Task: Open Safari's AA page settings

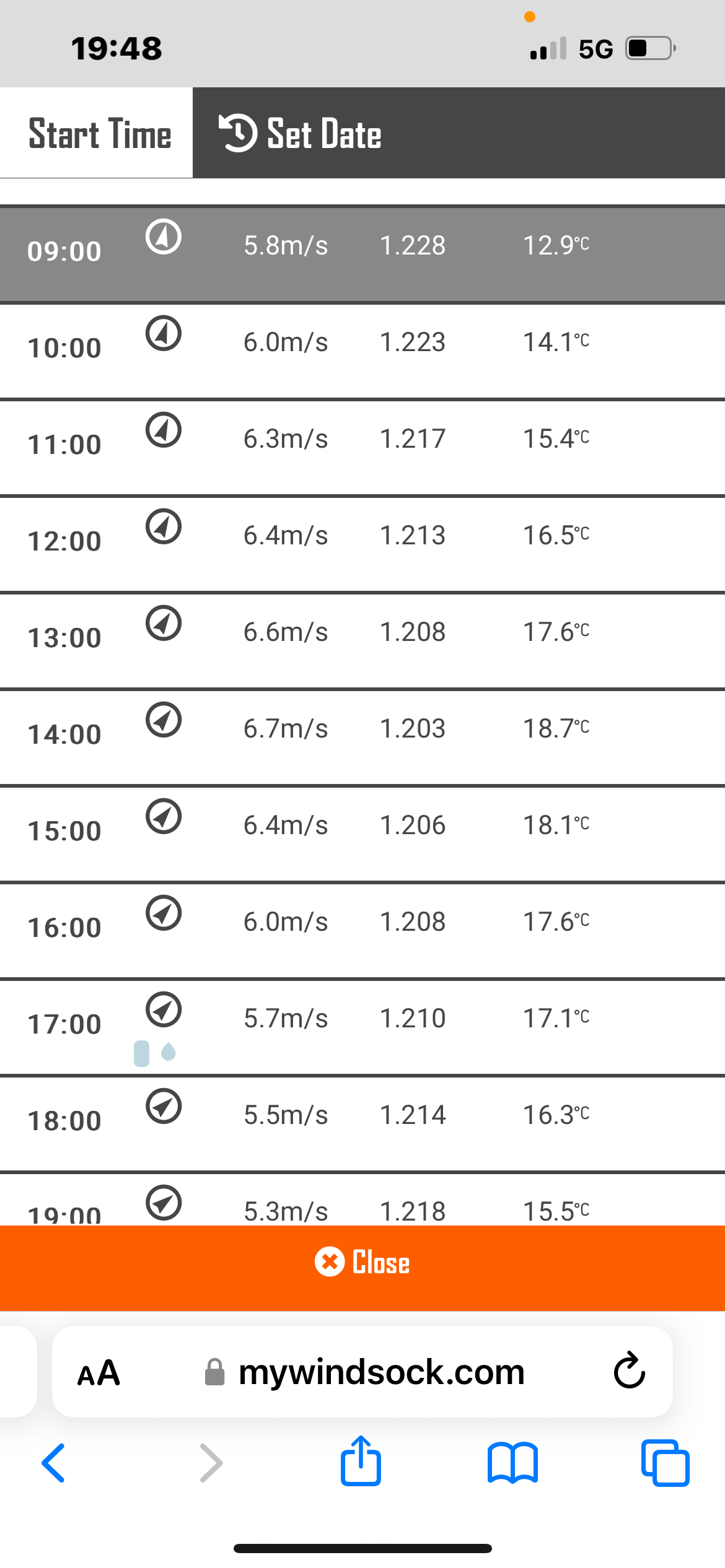Action: coord(99,1372)
